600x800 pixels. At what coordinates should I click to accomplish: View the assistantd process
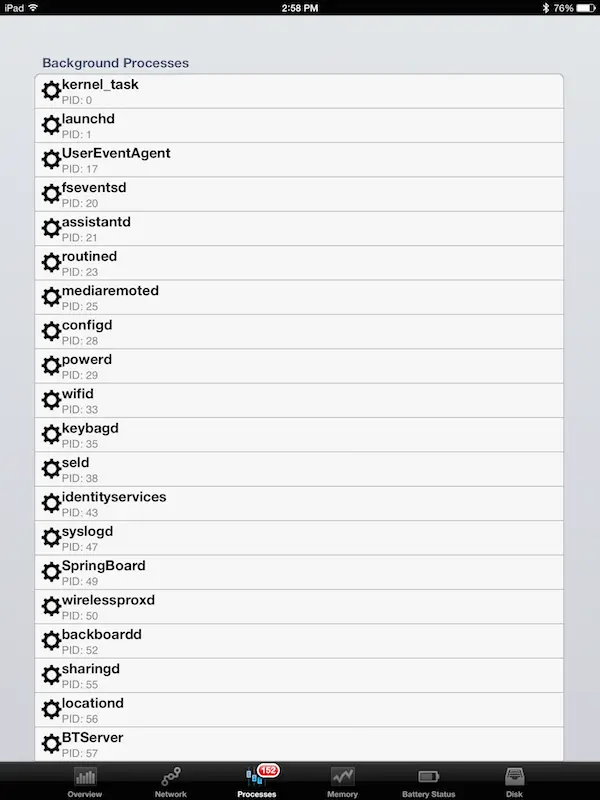click(299, 228)
